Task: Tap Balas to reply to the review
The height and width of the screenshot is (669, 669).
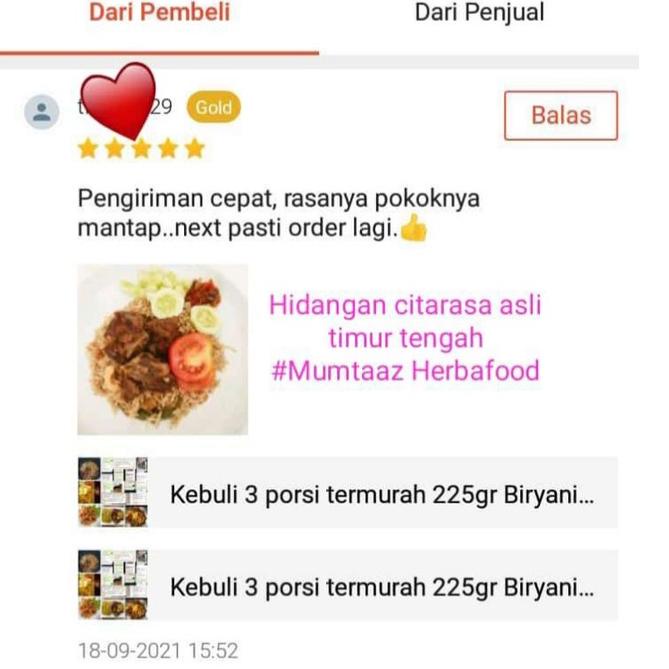Action: pyautogui.click(x=560, y=115)
